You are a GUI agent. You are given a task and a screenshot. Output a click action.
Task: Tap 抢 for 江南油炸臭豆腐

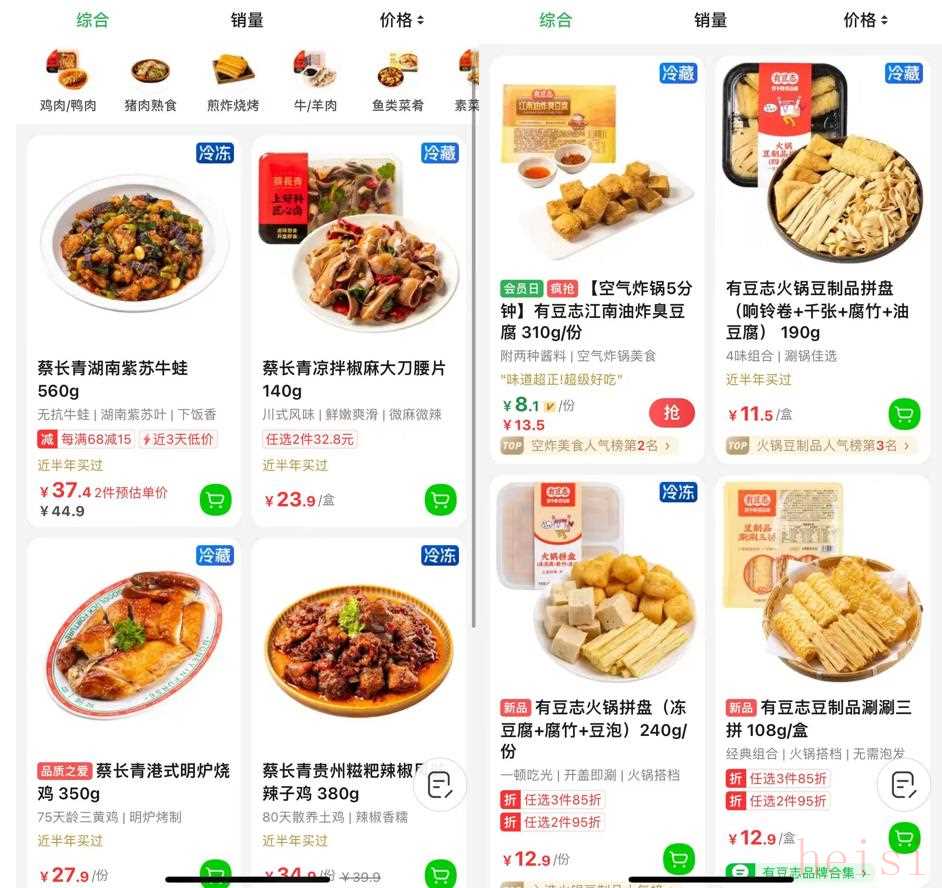[672, 413]
